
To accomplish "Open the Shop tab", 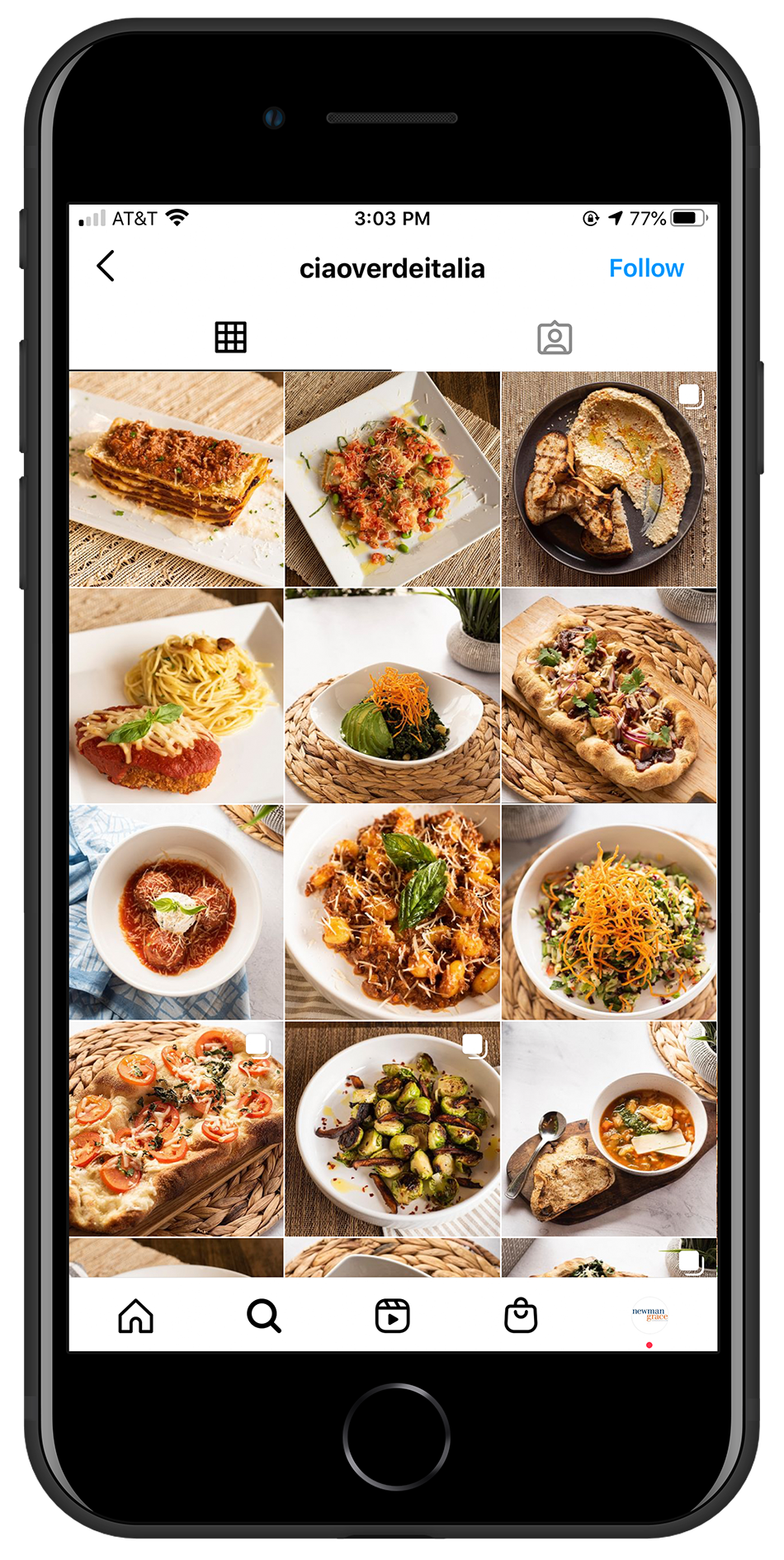I will 521,1316.
